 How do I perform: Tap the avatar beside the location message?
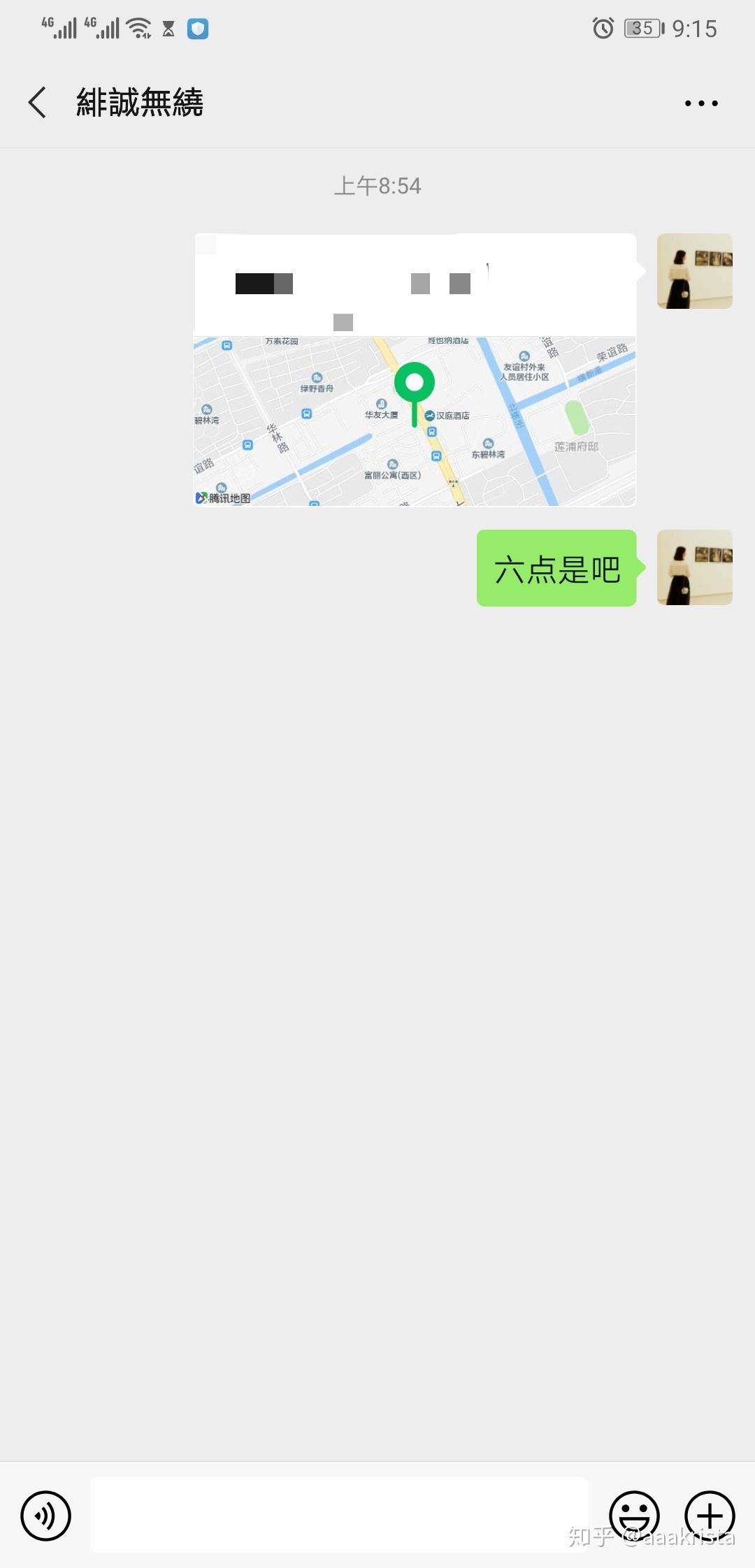tap(695, 271)
